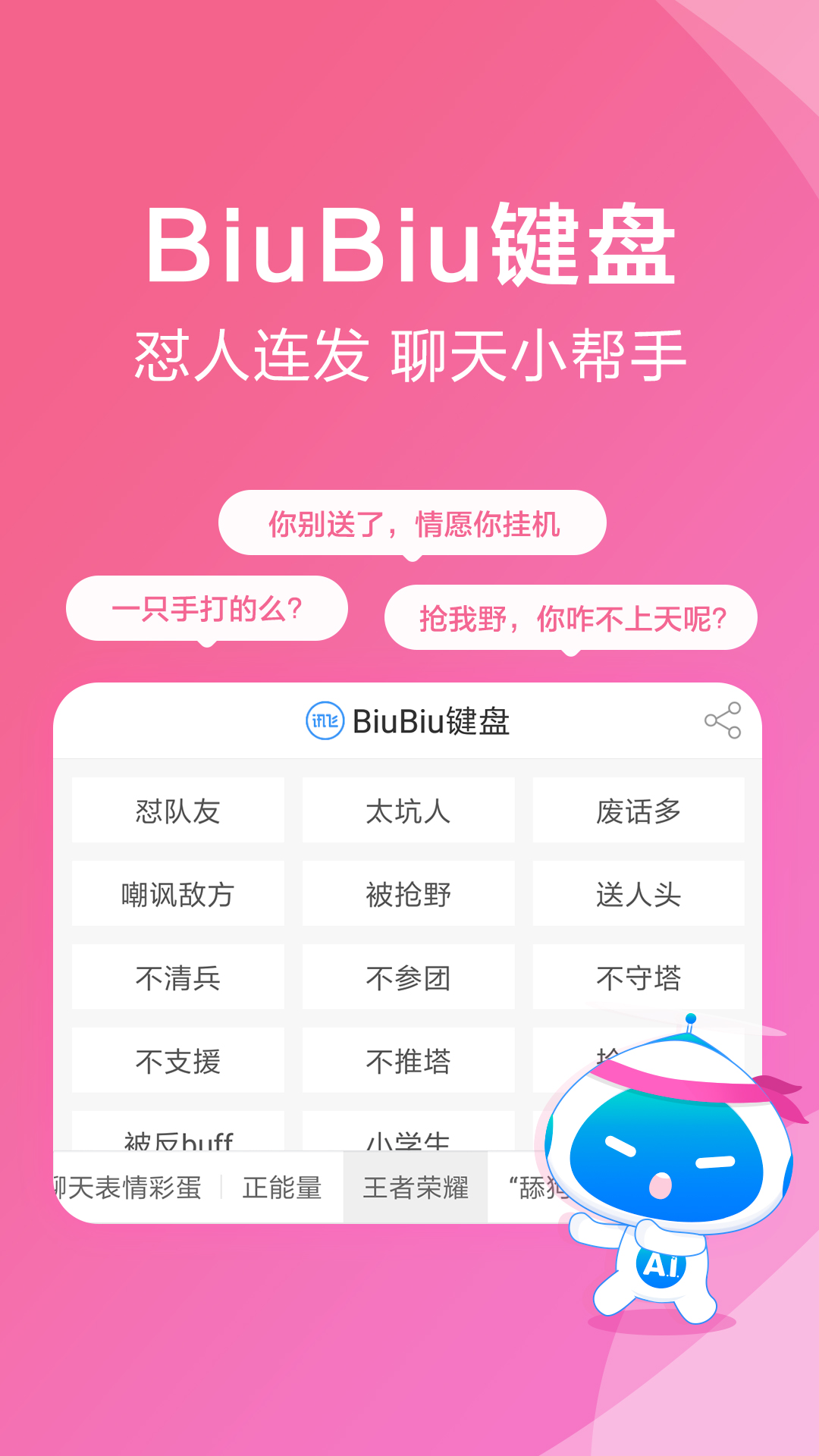This screenshot has width=819, height=1456.
Task: Choose the 废话多 phrase option
Action: tap(639, 810)
